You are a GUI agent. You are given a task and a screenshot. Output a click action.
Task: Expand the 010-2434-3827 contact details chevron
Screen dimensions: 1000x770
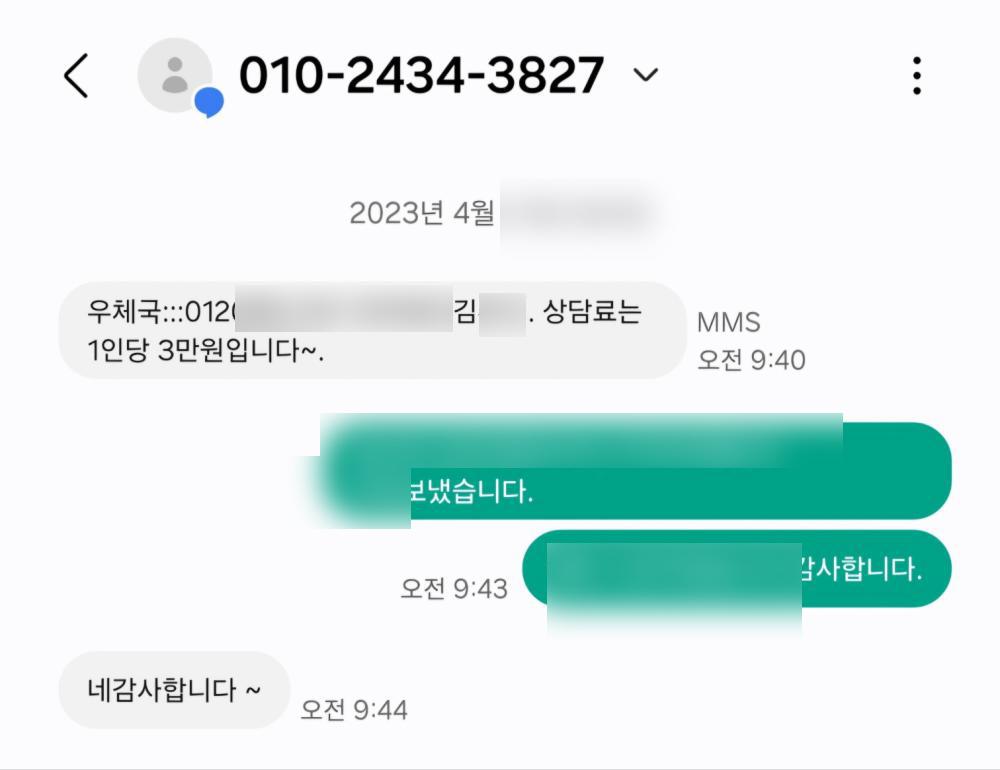pyautogui.click(x=647, y=75)
